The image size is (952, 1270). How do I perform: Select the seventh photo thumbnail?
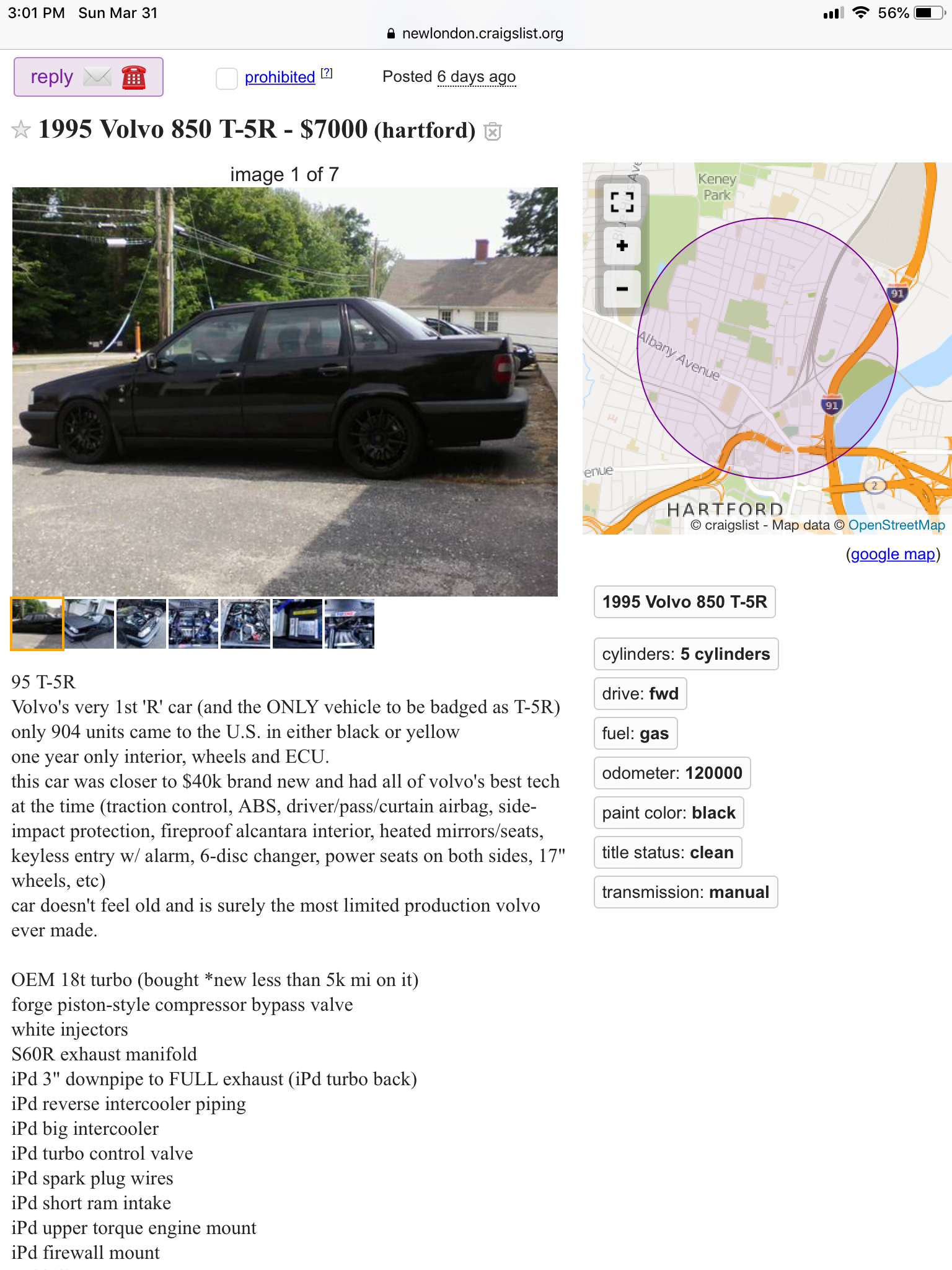pos(350,624)
